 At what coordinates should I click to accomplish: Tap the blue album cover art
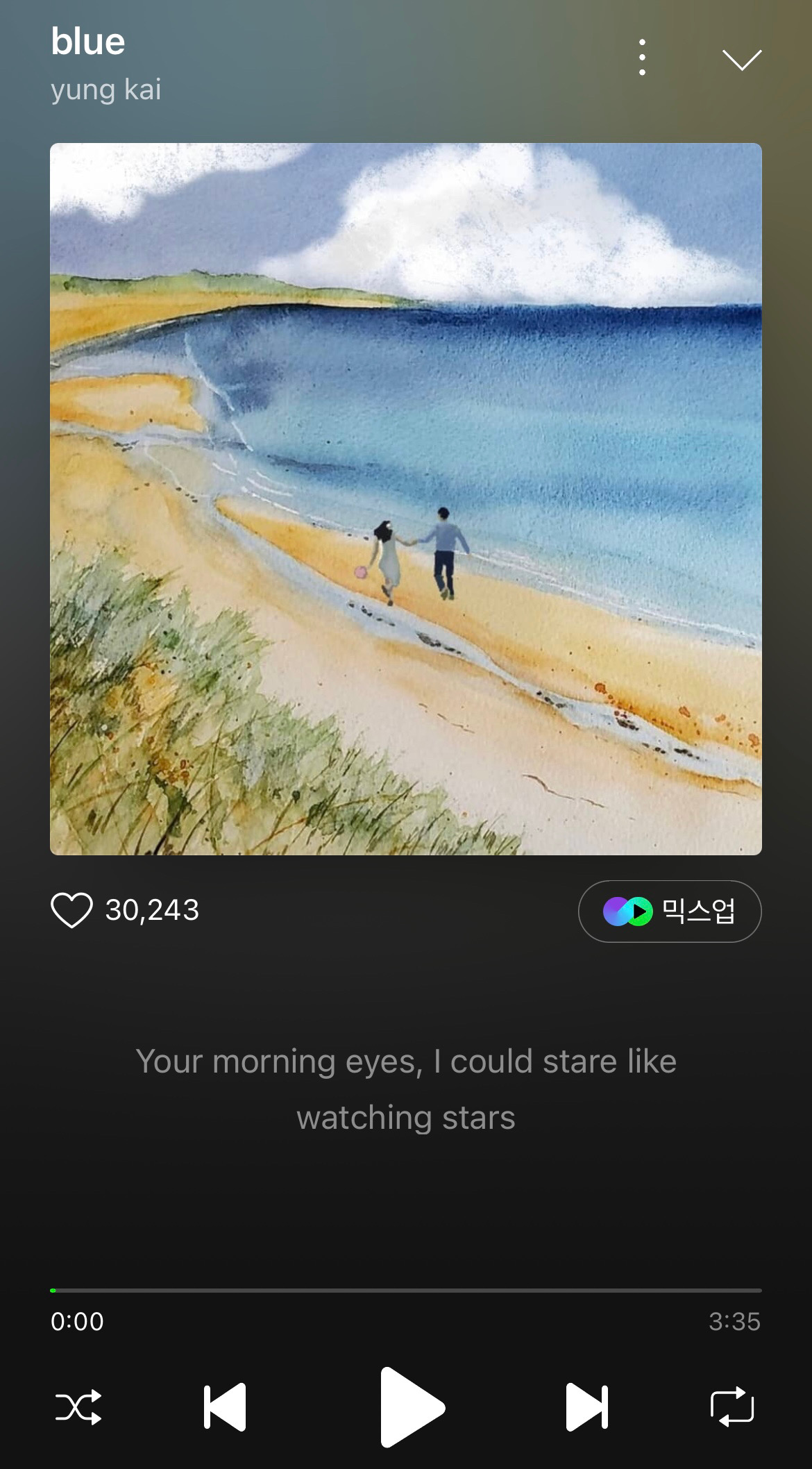406,498
